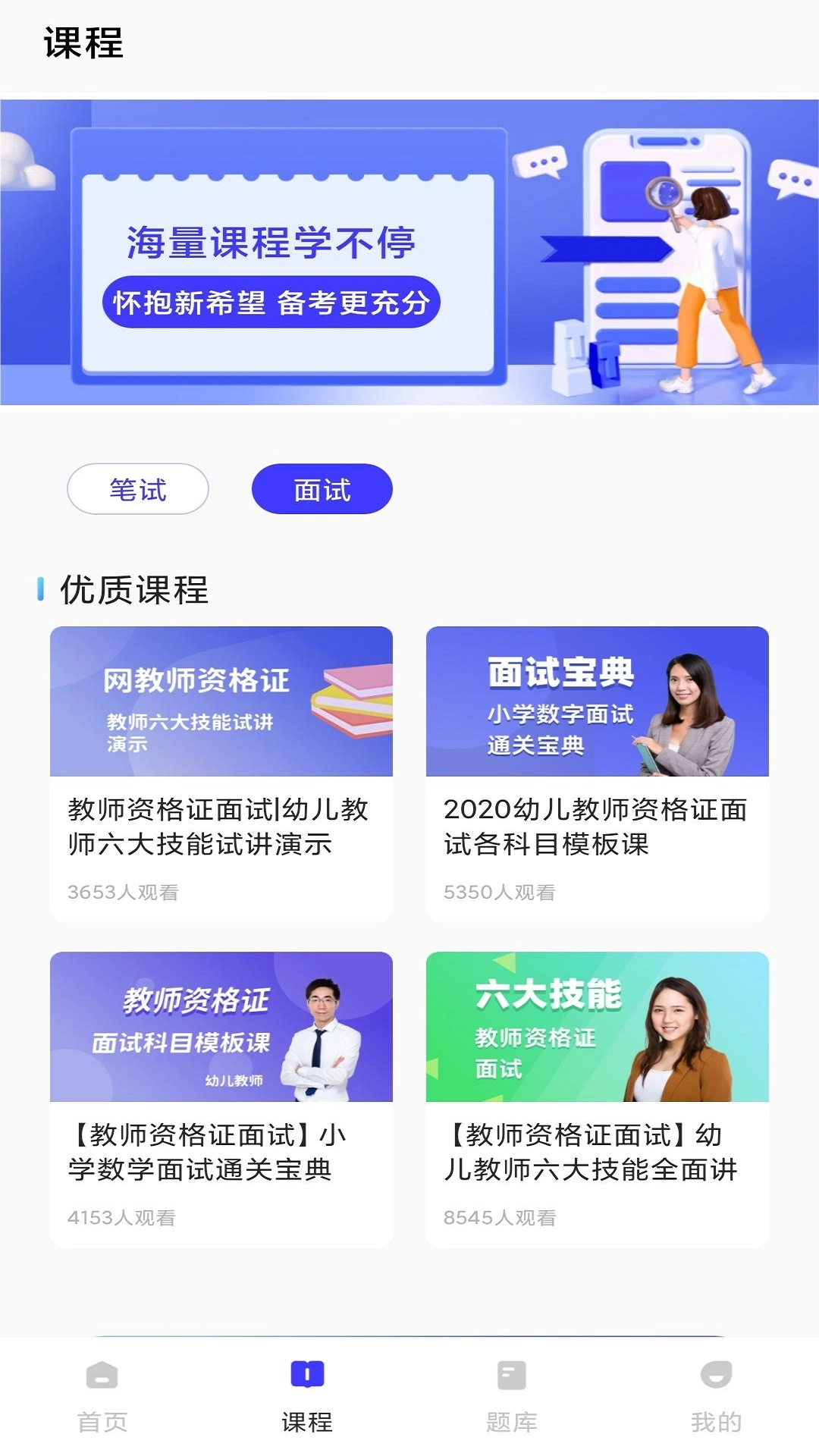
Task: Open course 2020幼儿教师资格证面试各科目模板课
Action: click(598, 773)
